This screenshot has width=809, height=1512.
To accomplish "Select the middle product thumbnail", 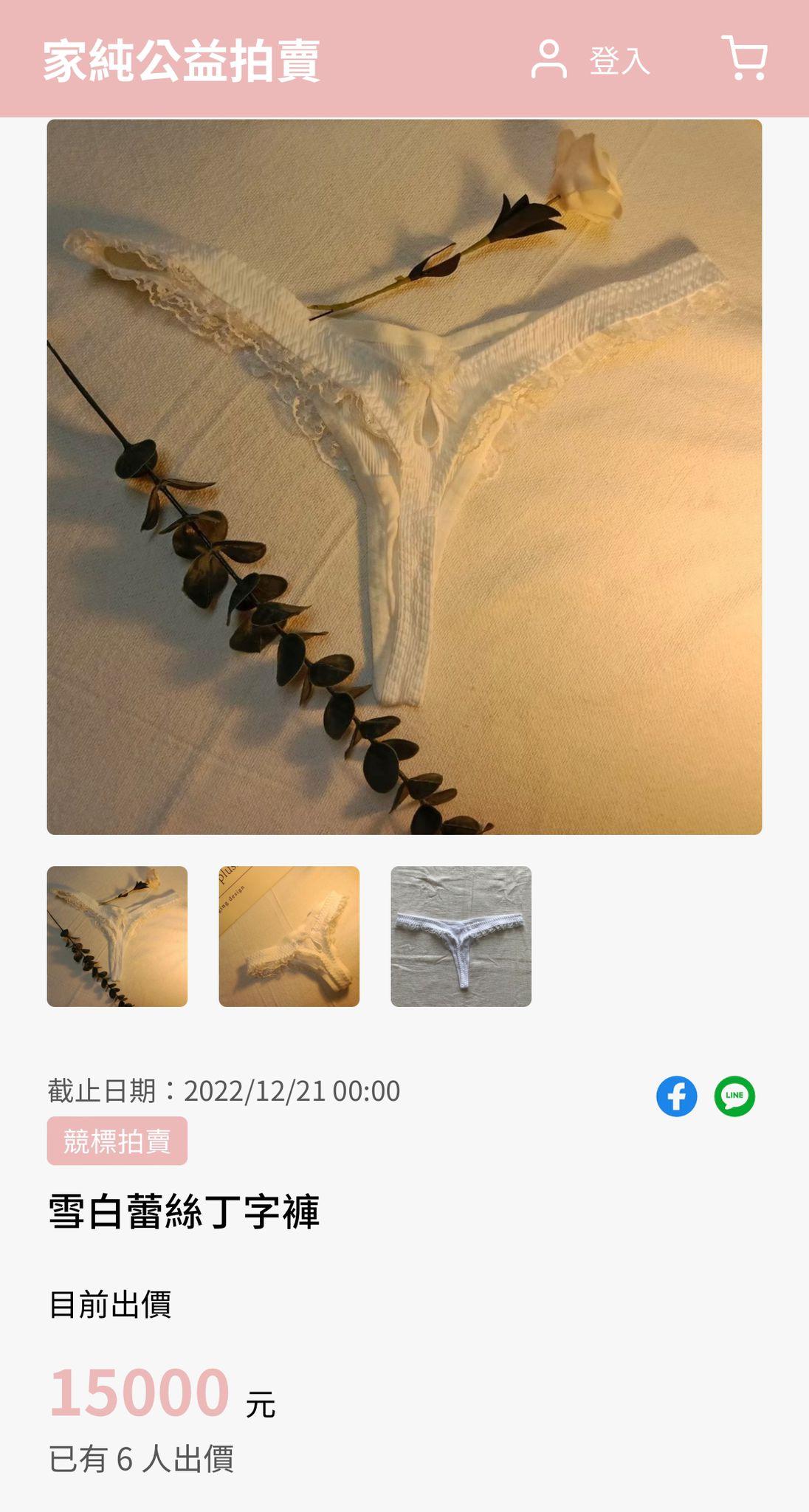I will [289, 937].
